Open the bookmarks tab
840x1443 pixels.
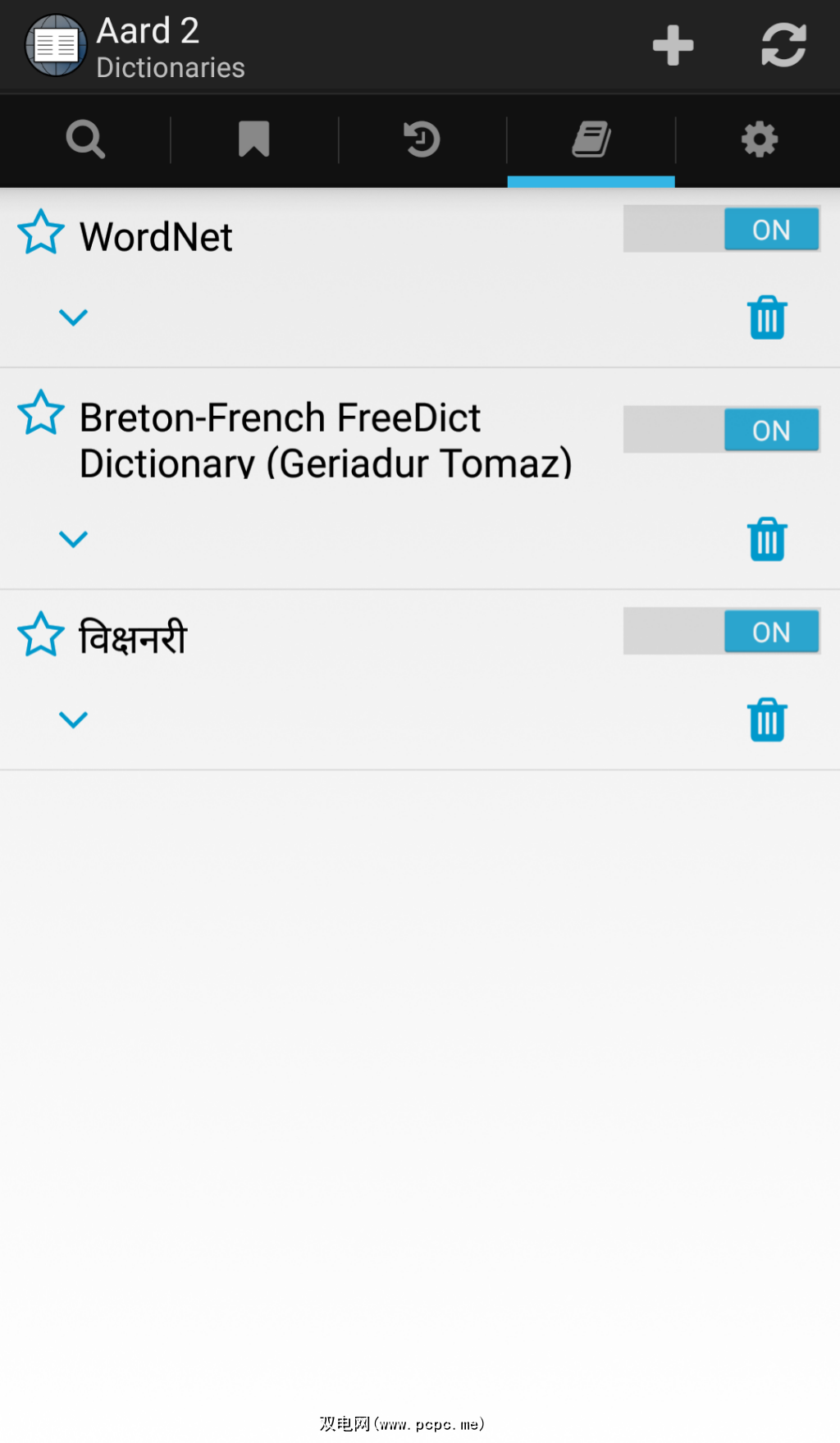coord(253,139)
